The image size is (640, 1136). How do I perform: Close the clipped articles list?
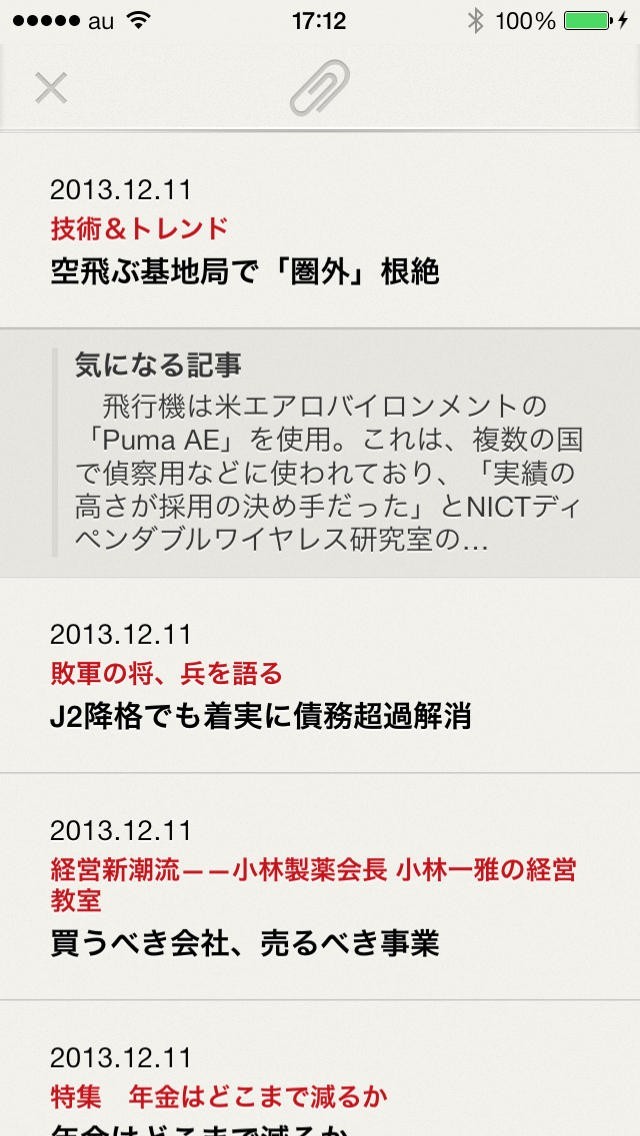pyautogui.click(x=51, y=88)
